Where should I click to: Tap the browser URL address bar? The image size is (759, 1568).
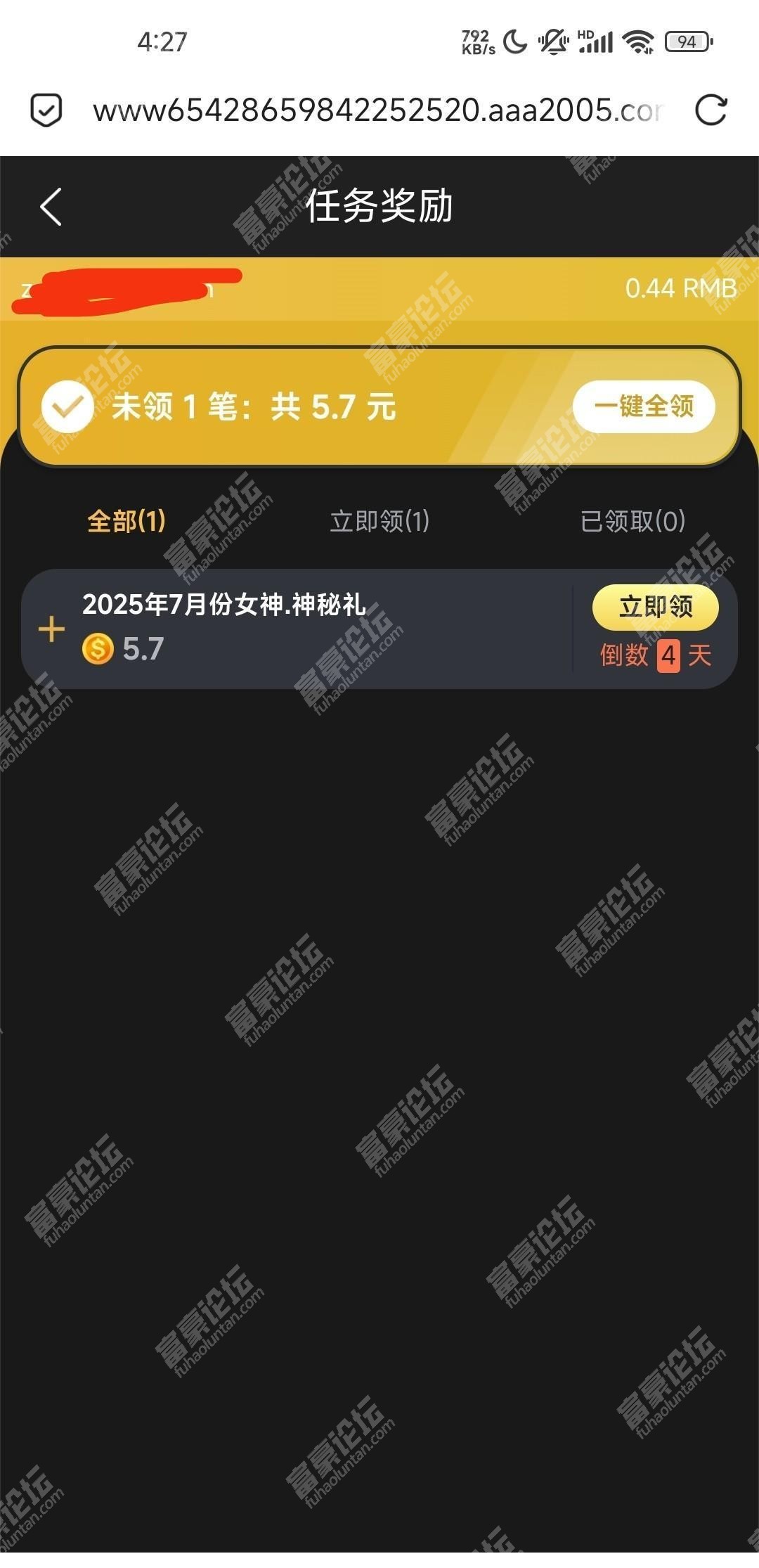[x=377, y=110]
